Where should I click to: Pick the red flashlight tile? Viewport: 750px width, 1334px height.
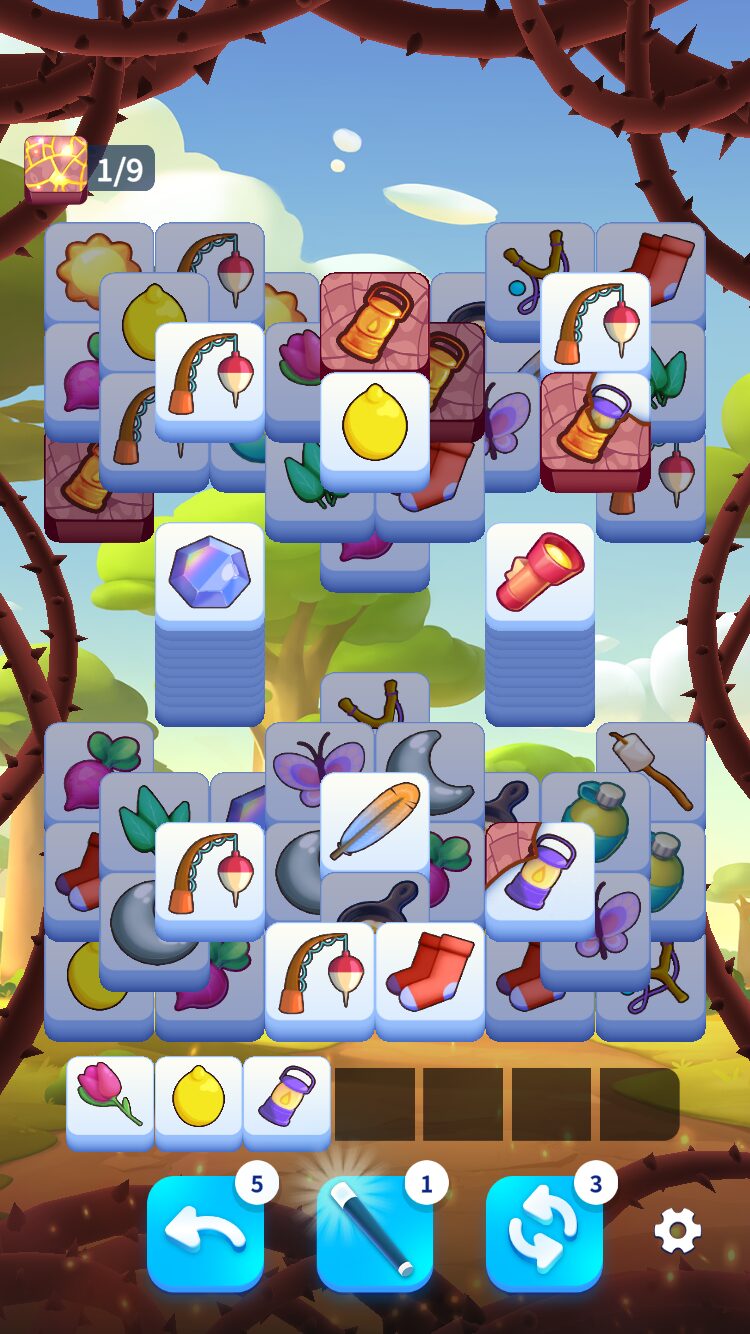[539, 573]
